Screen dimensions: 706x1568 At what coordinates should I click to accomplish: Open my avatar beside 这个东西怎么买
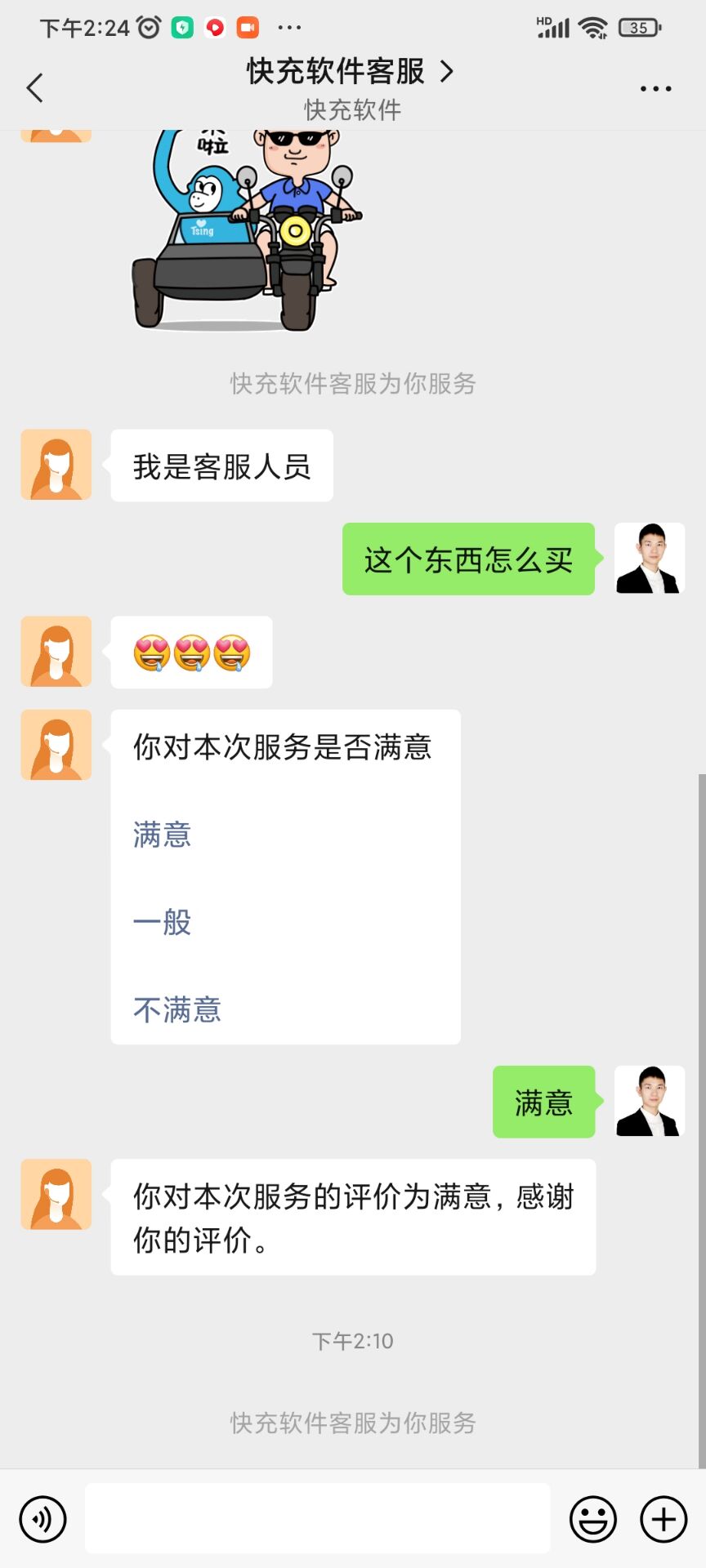click(x=649, y=559)
